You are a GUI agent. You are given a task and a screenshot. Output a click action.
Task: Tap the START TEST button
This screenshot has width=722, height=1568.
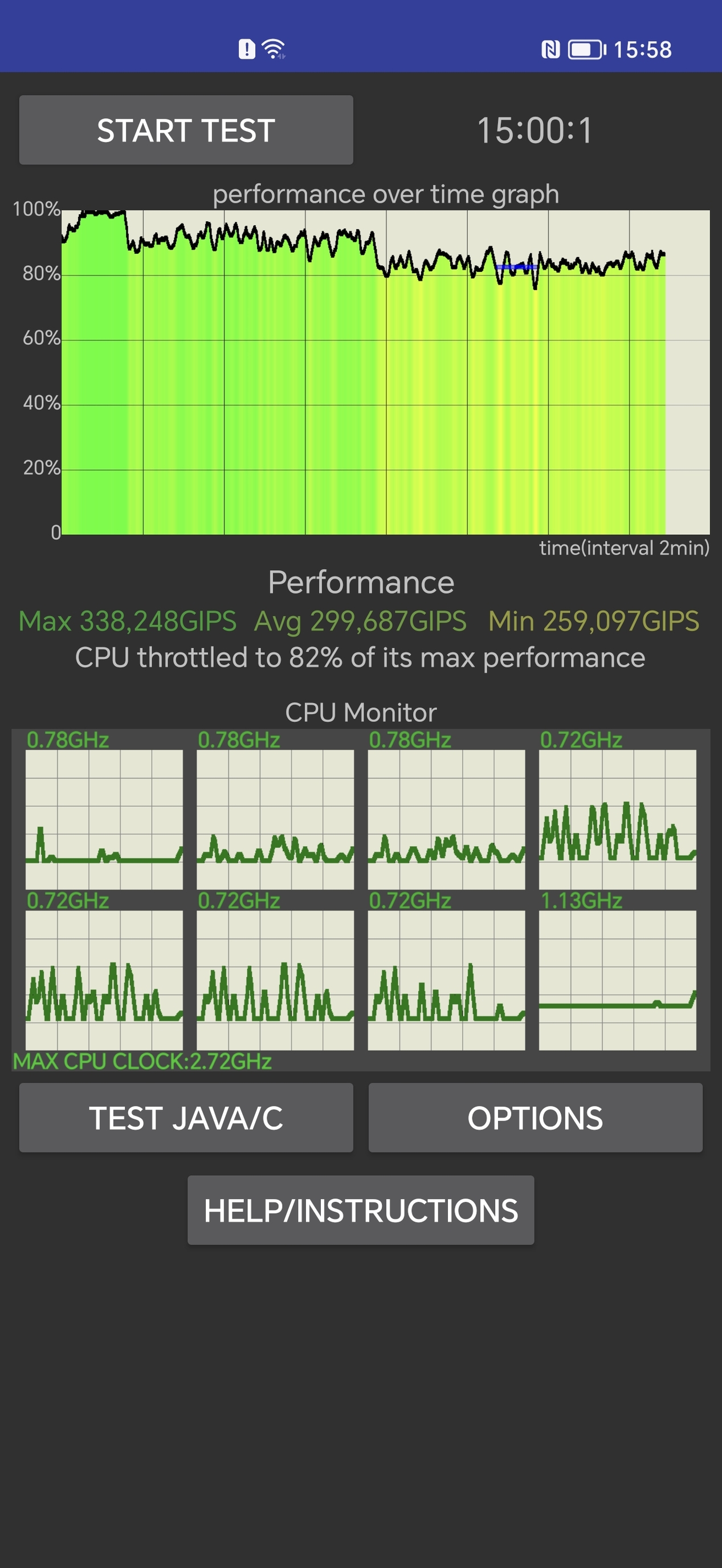point(186,130)
